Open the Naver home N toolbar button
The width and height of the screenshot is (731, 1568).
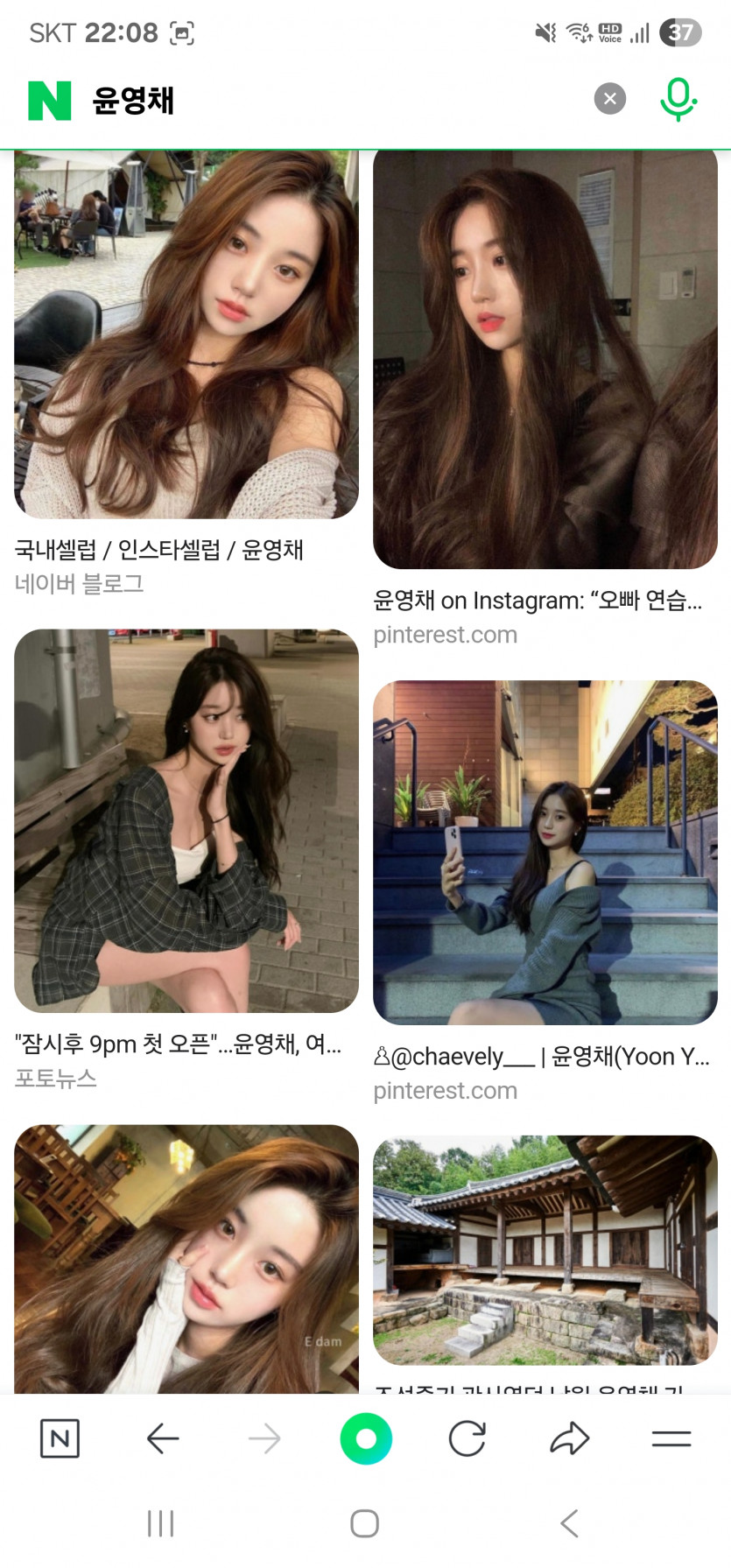[60, 1438]
